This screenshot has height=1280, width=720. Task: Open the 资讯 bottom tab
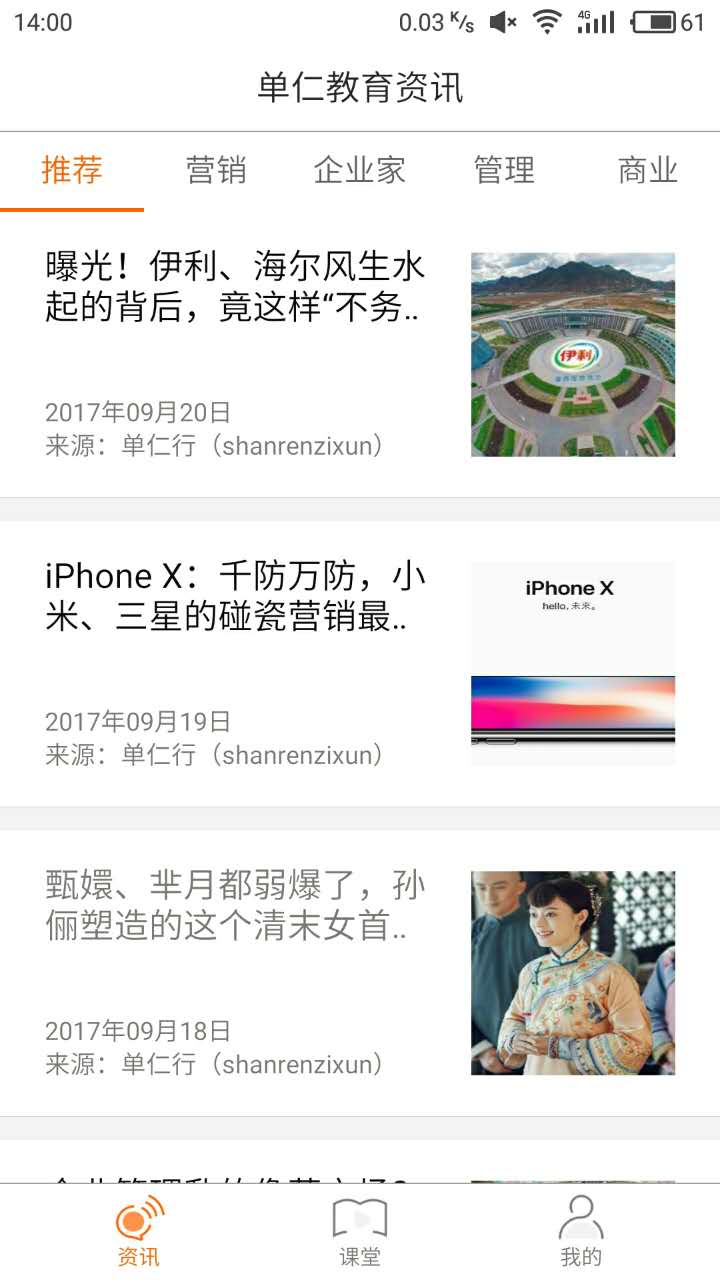[x=139, y=1232]
